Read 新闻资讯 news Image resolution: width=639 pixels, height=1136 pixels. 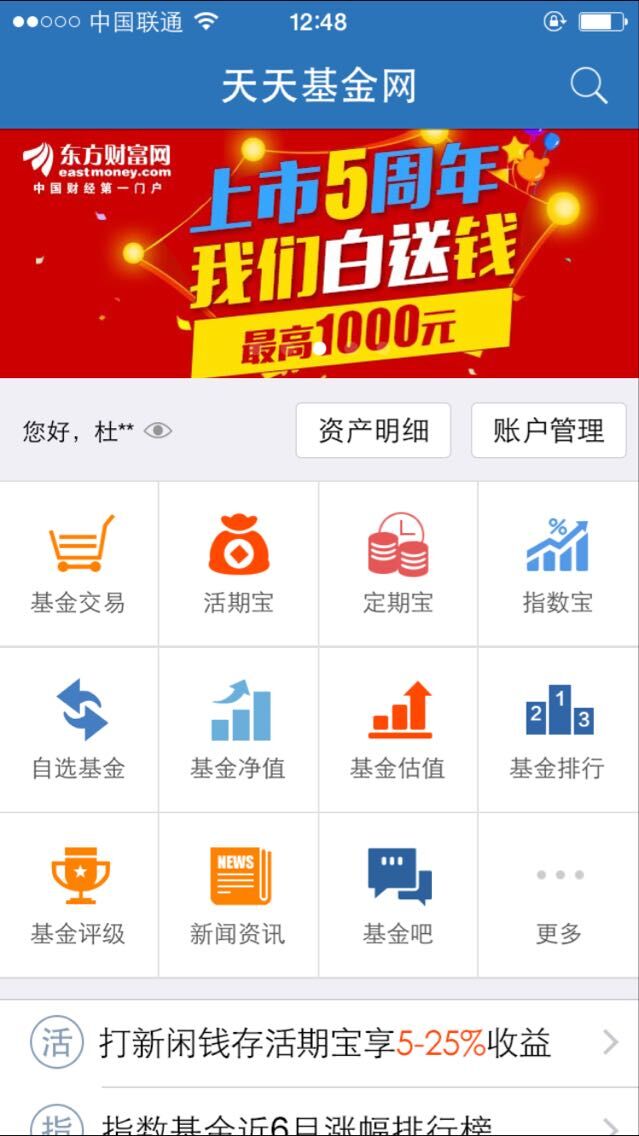(238, 896)
